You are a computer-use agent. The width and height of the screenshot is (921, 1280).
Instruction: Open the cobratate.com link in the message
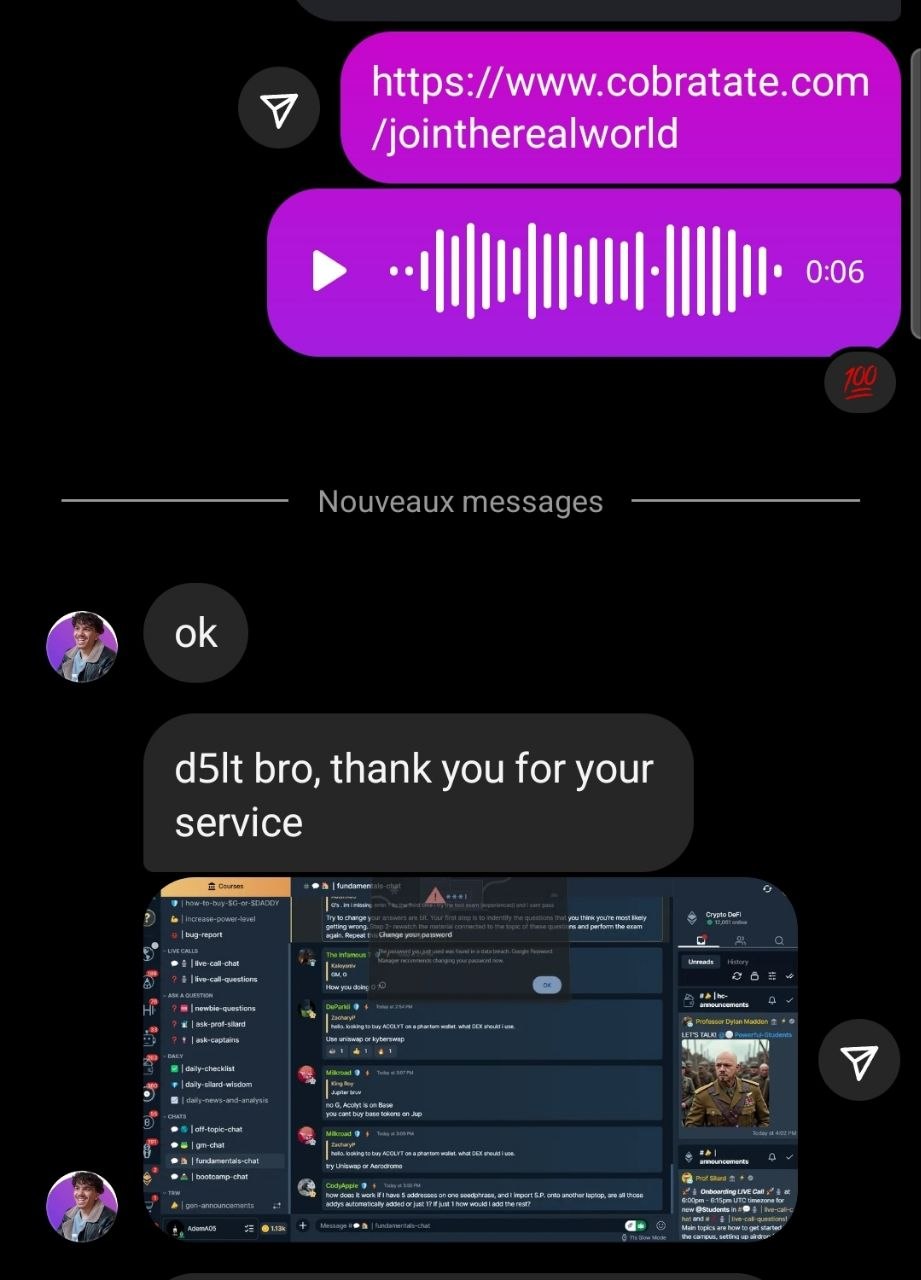[620, 107]
